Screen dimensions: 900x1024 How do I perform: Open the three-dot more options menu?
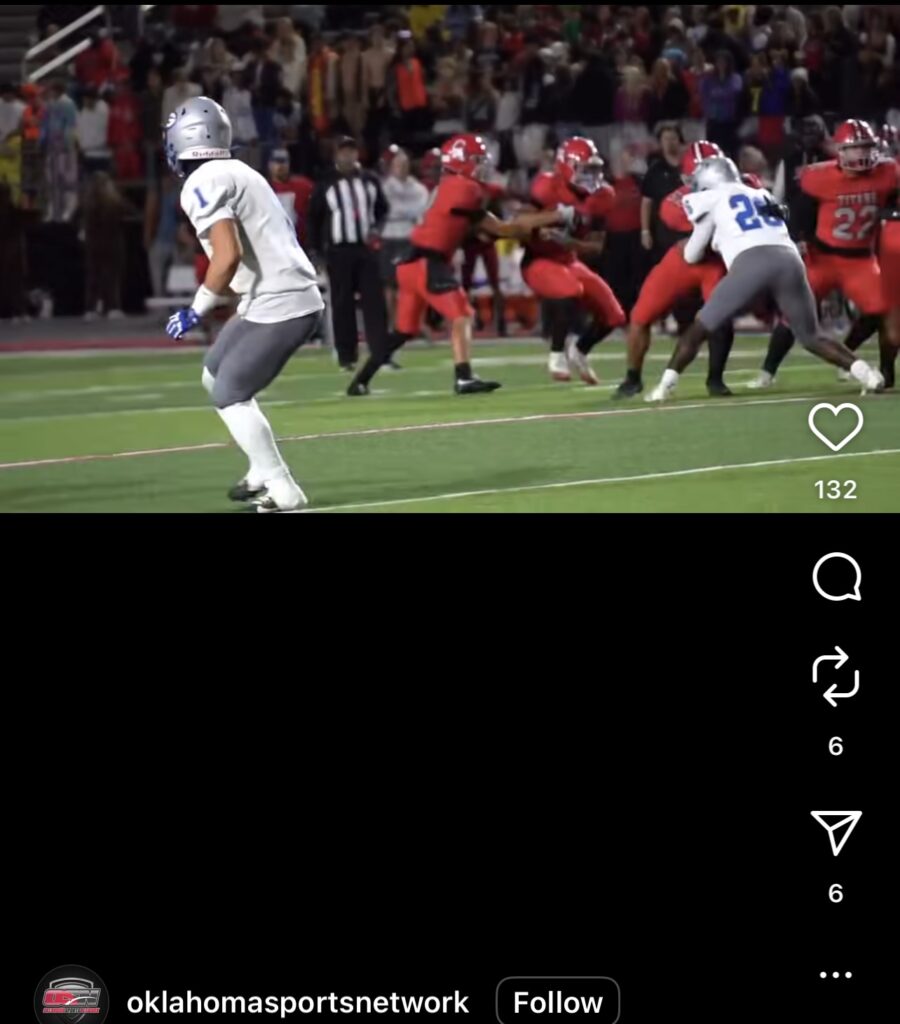[835, 975]
